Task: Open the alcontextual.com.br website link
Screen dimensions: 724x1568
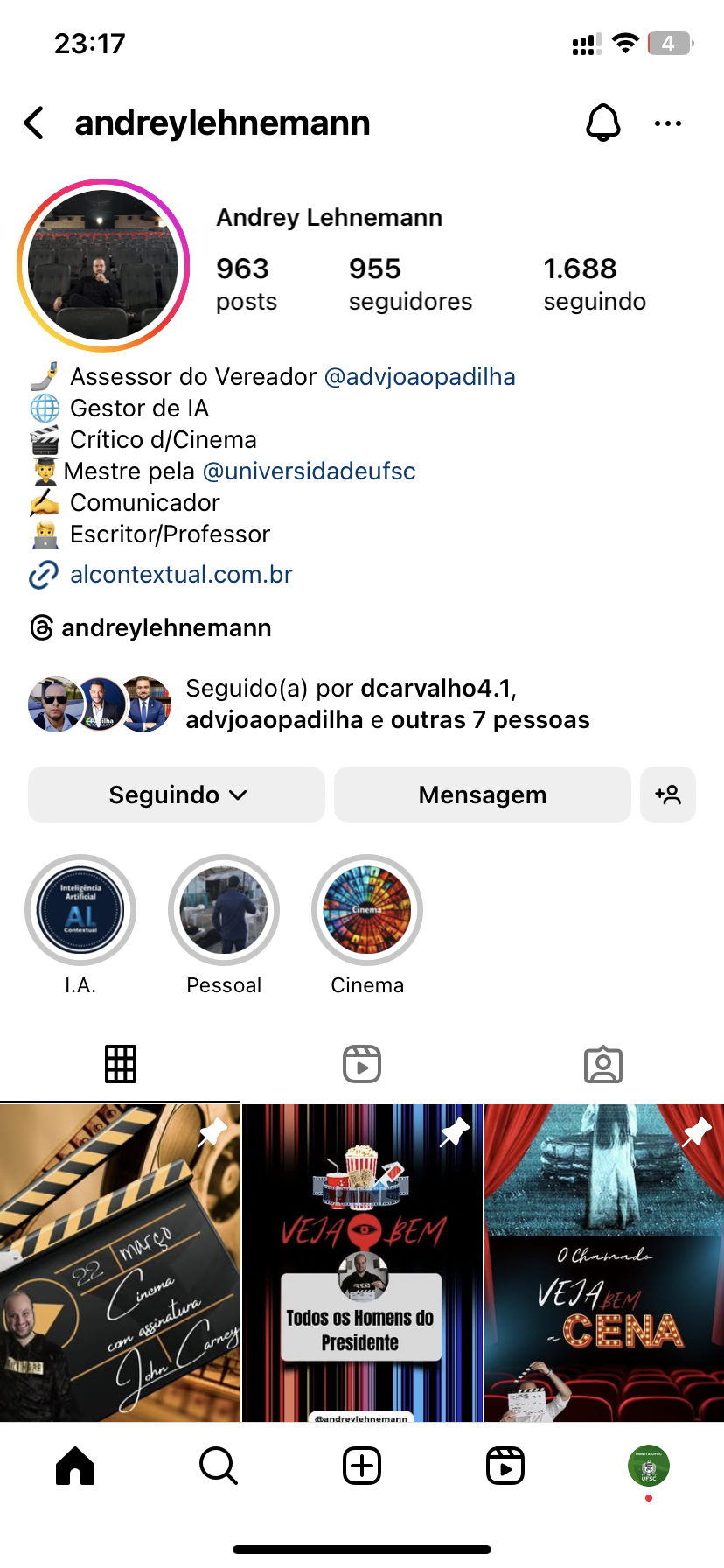Action: 181,575
